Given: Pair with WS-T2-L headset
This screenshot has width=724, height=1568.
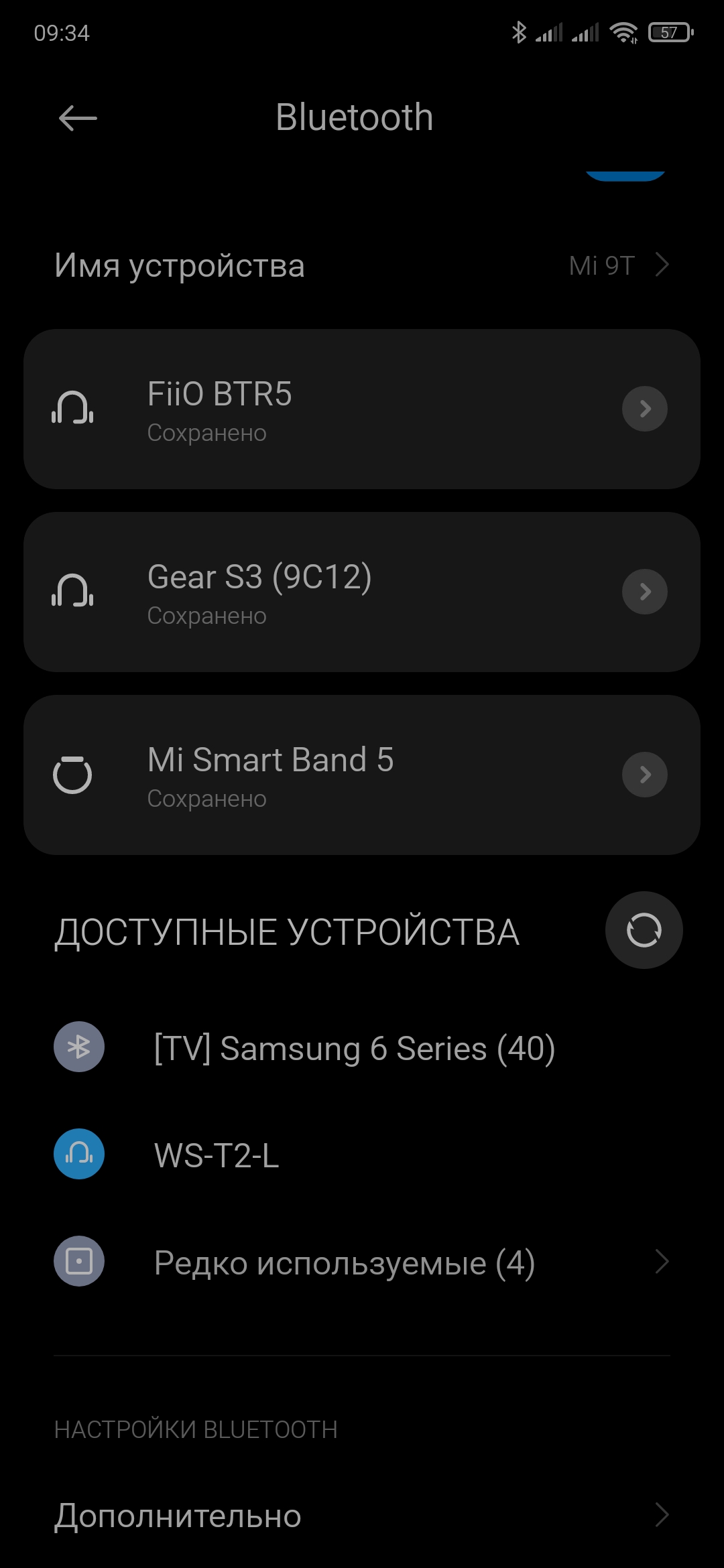Looking at the screenshot, I should [217, 1155].
